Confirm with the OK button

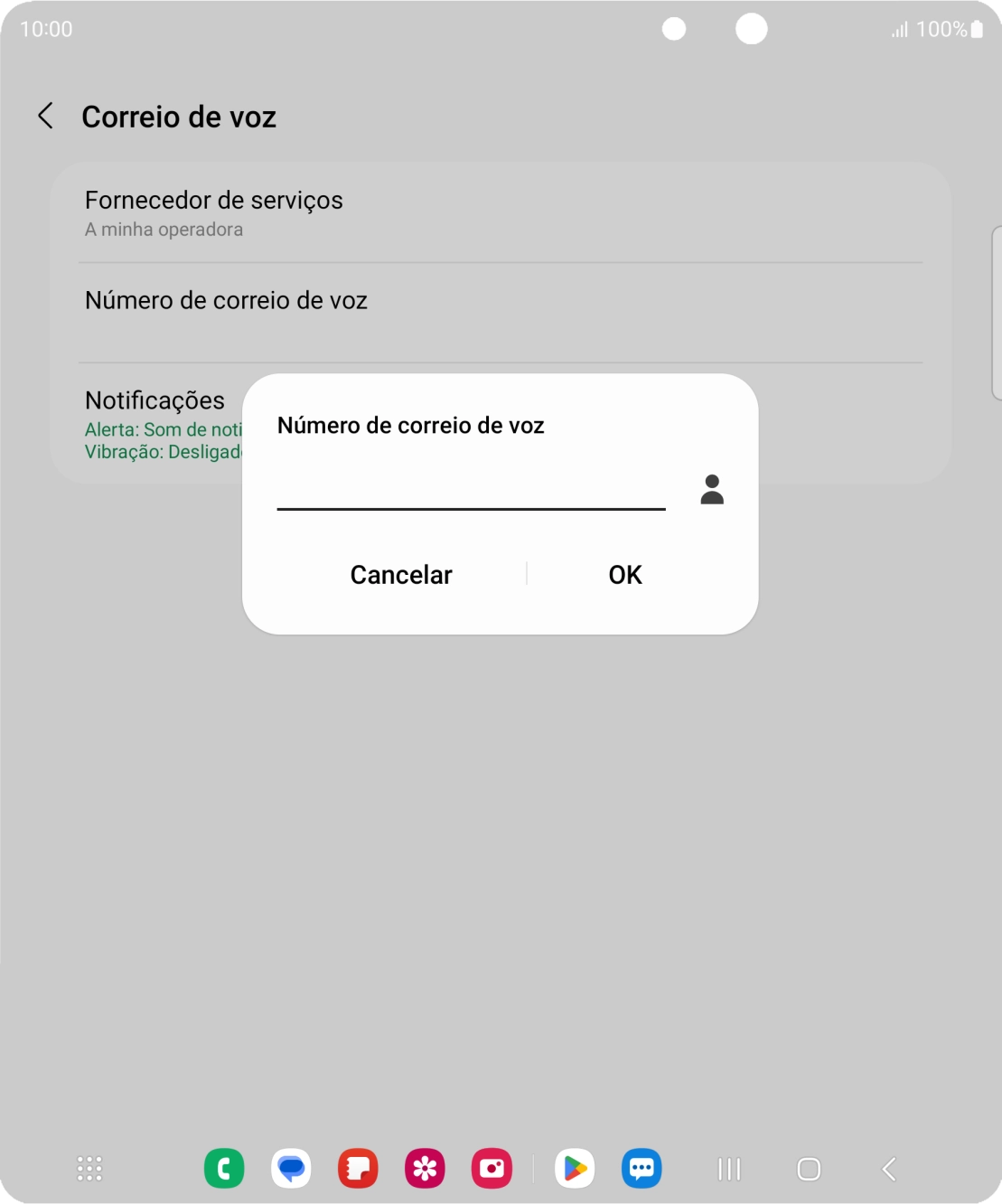click(x=624, y=574)
